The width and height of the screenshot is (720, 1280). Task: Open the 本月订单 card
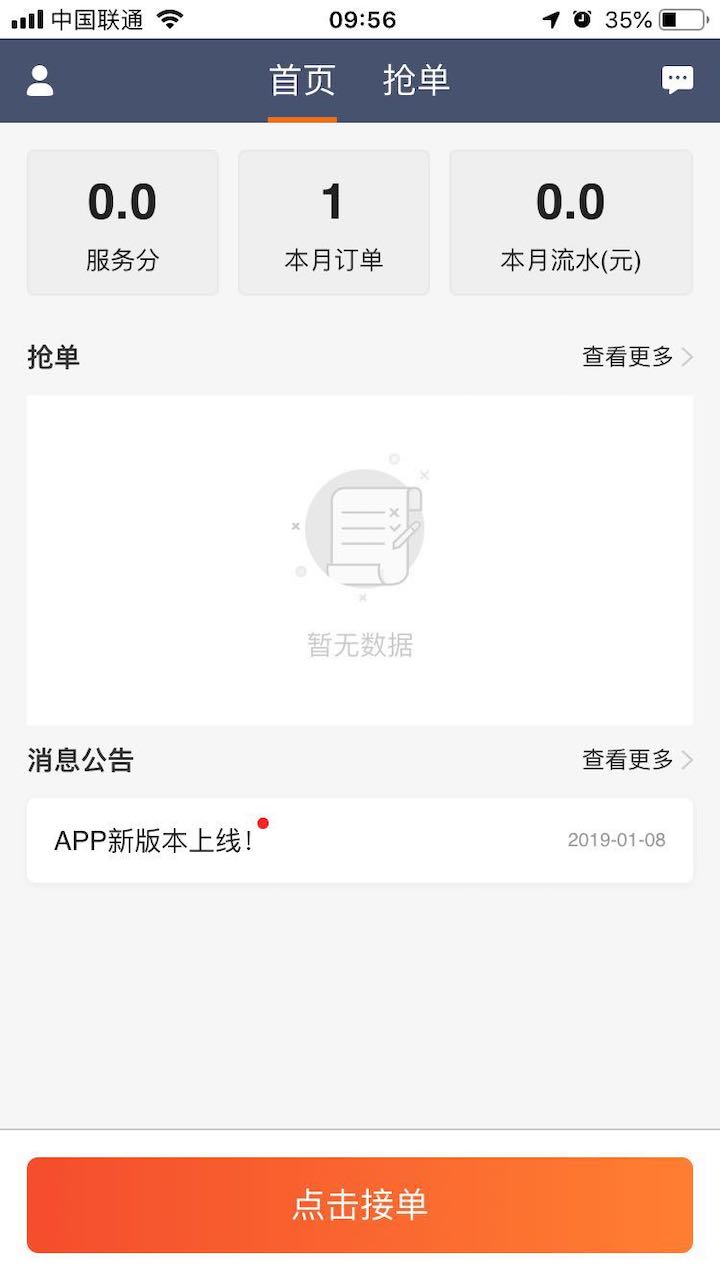pyautogui.click(x=333, y=223)
